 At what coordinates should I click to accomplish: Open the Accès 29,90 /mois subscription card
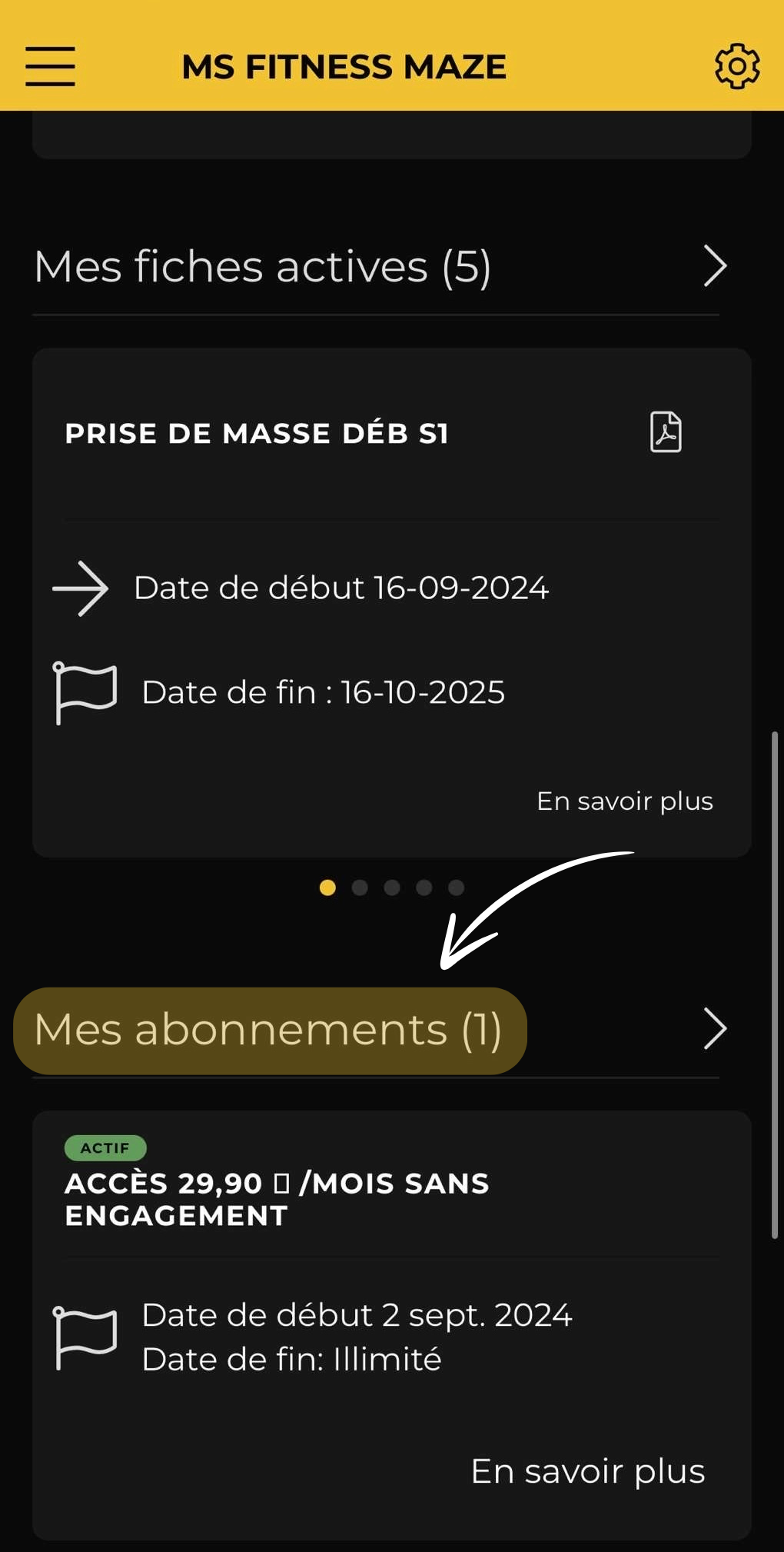[x=391, y=1325]
